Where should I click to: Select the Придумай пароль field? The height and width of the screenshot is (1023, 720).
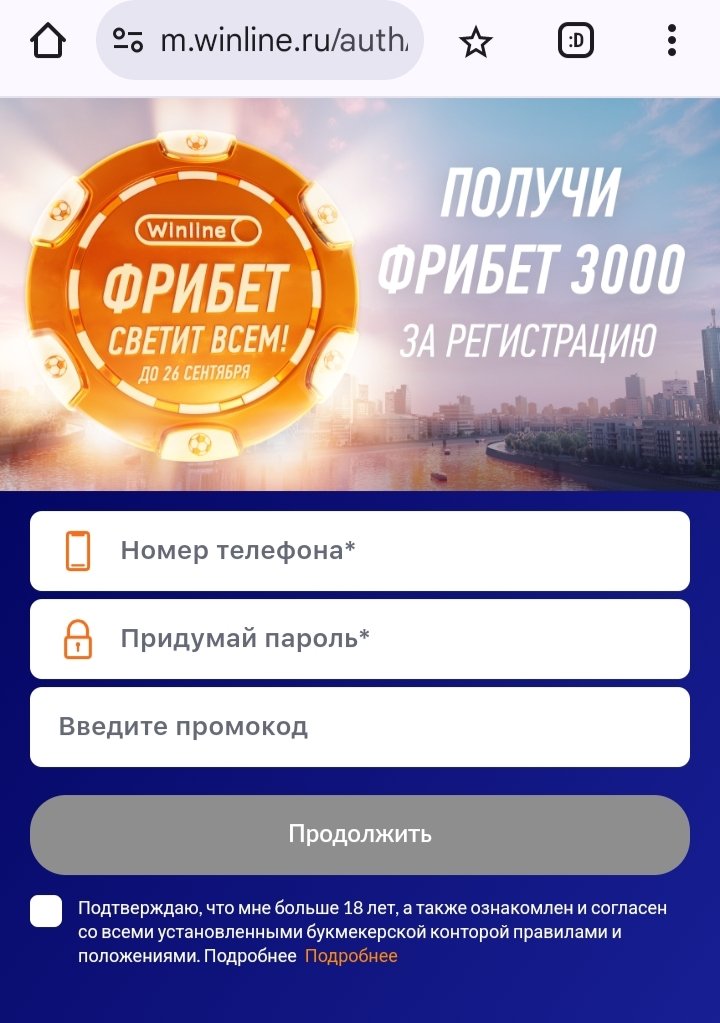click(360, 639)
